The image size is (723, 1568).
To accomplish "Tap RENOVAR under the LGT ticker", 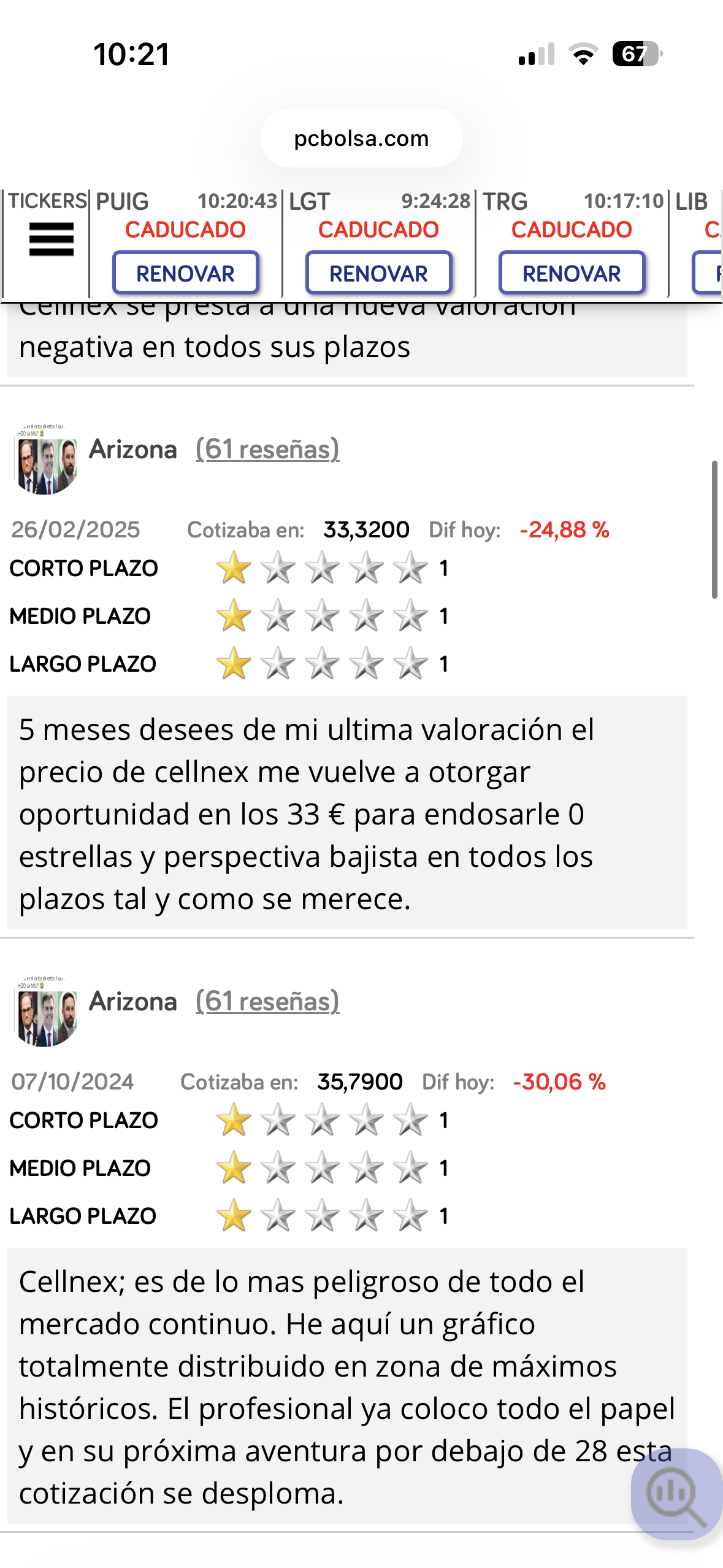I will 378,274.
